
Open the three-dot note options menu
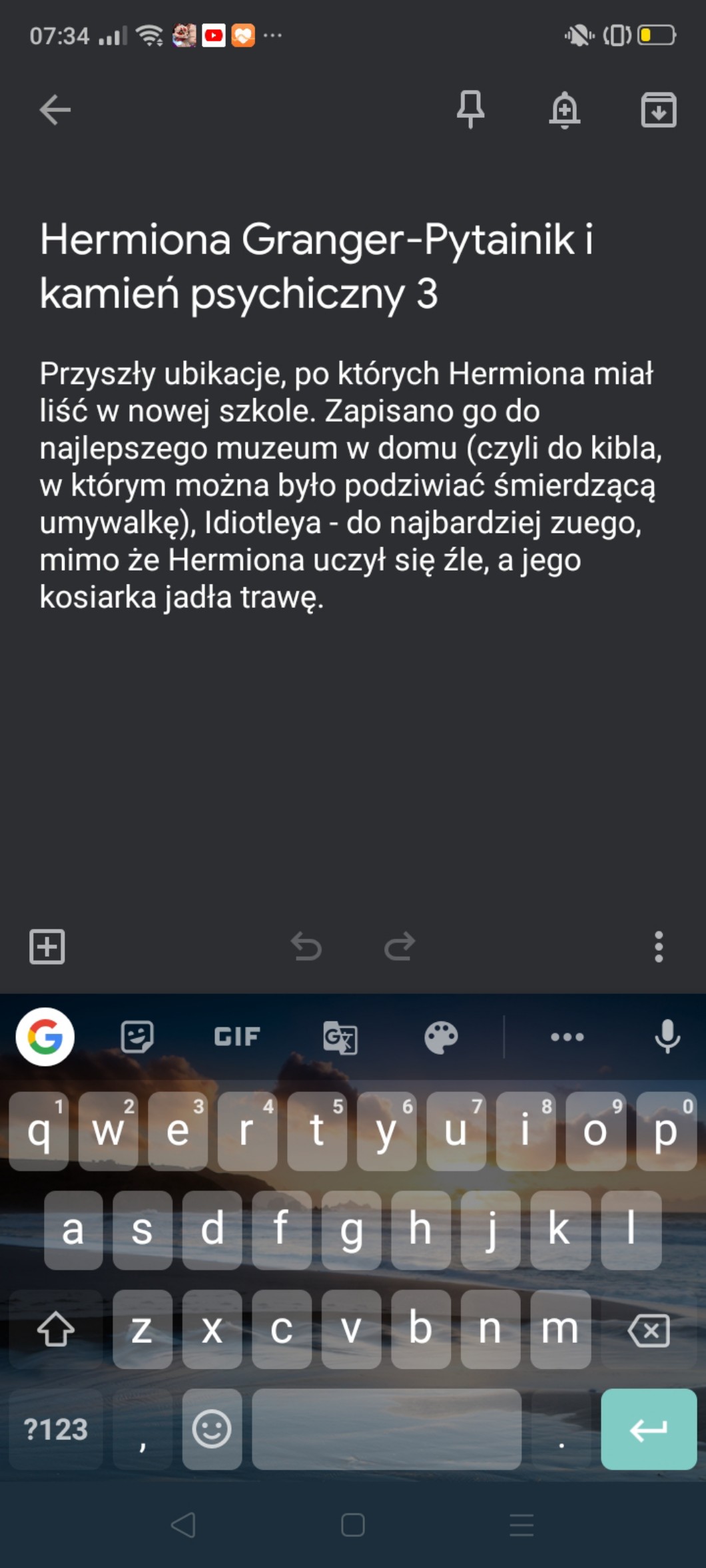[x=658, y=946]
